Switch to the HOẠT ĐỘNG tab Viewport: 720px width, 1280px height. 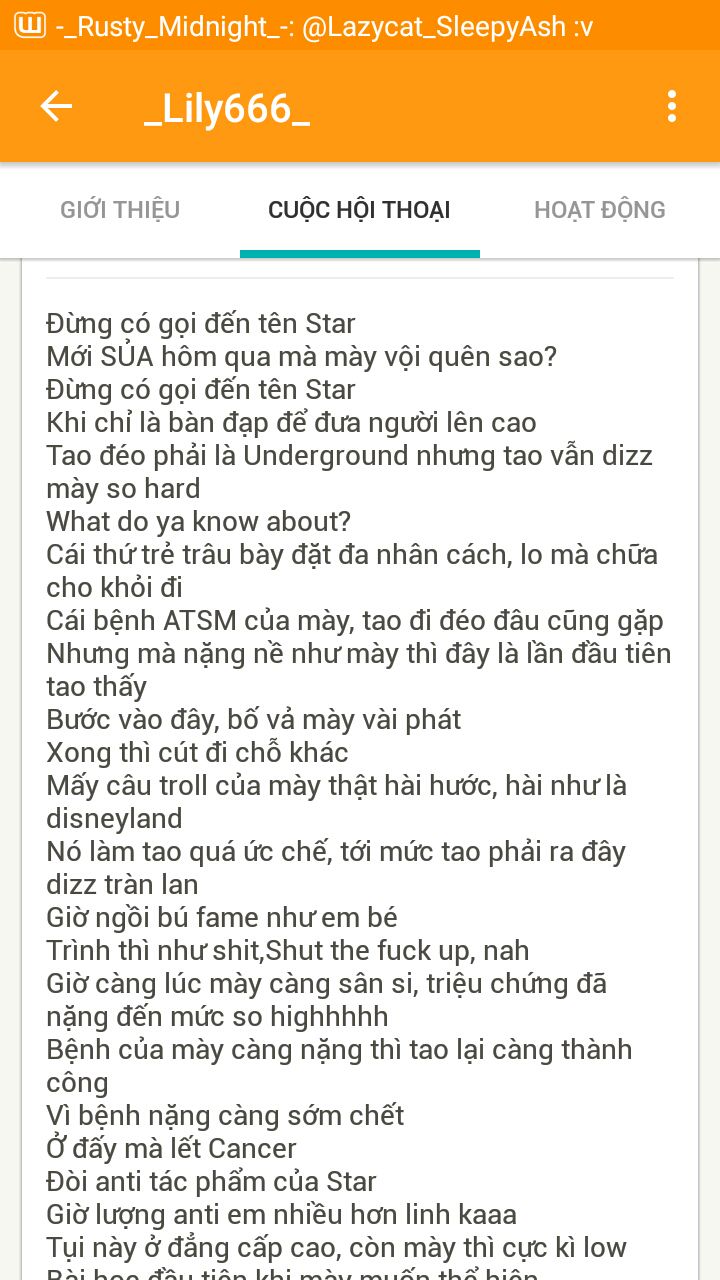point(600,210)
